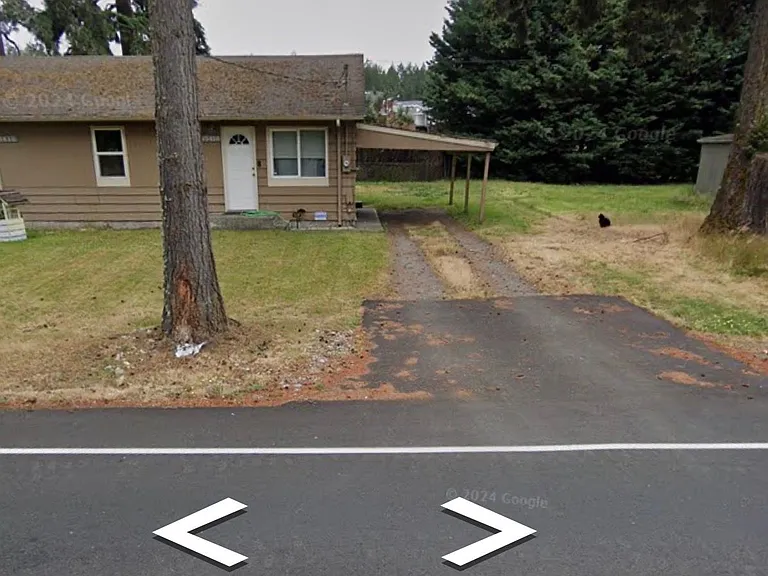
Task: Move right along the street with the arrow
Action: (x=488, y=531)
